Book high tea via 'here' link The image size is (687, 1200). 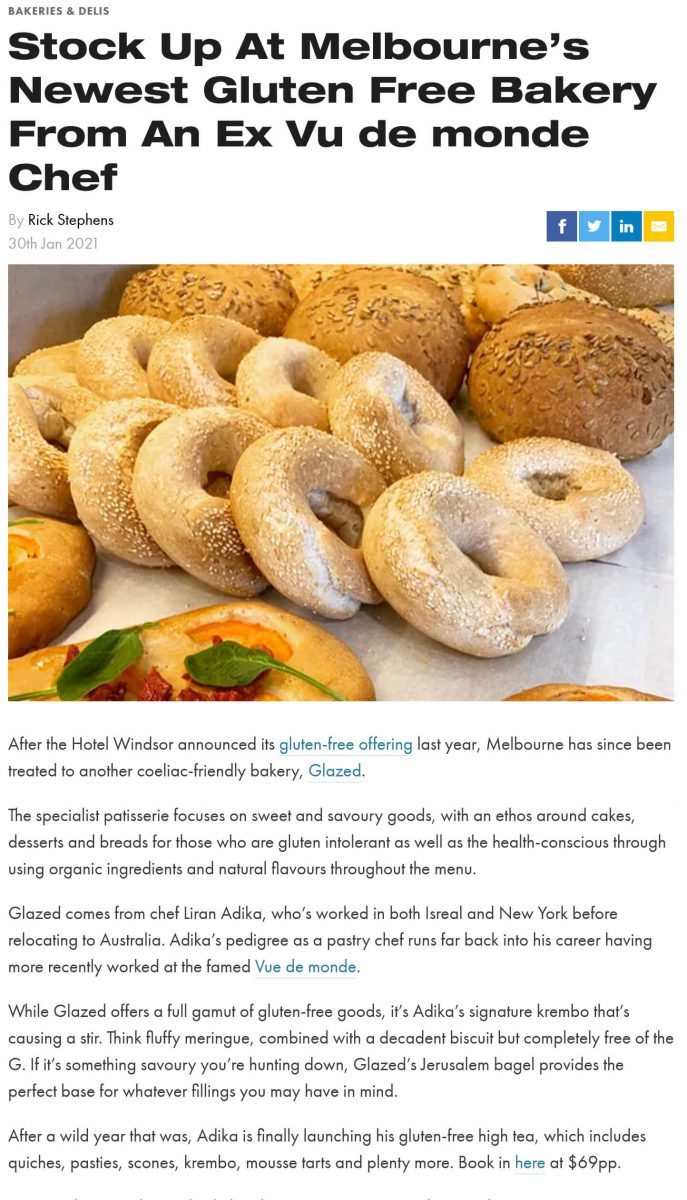[529, 1163]
